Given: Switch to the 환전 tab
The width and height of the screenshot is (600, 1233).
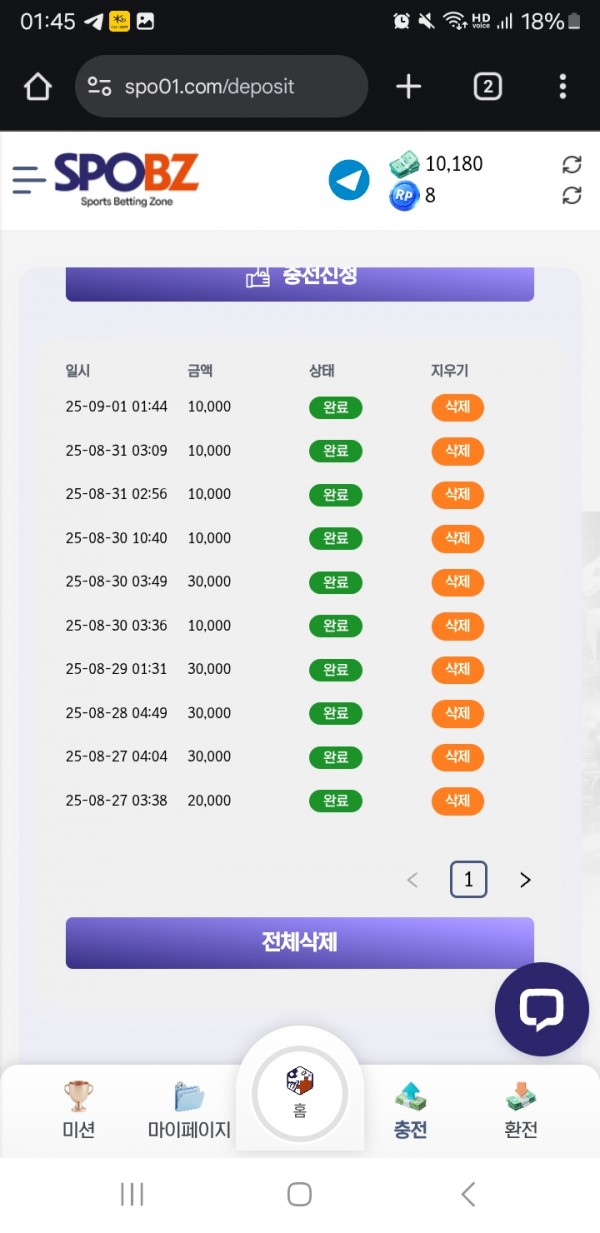Looking at the screenshot, I should 521,1110.
